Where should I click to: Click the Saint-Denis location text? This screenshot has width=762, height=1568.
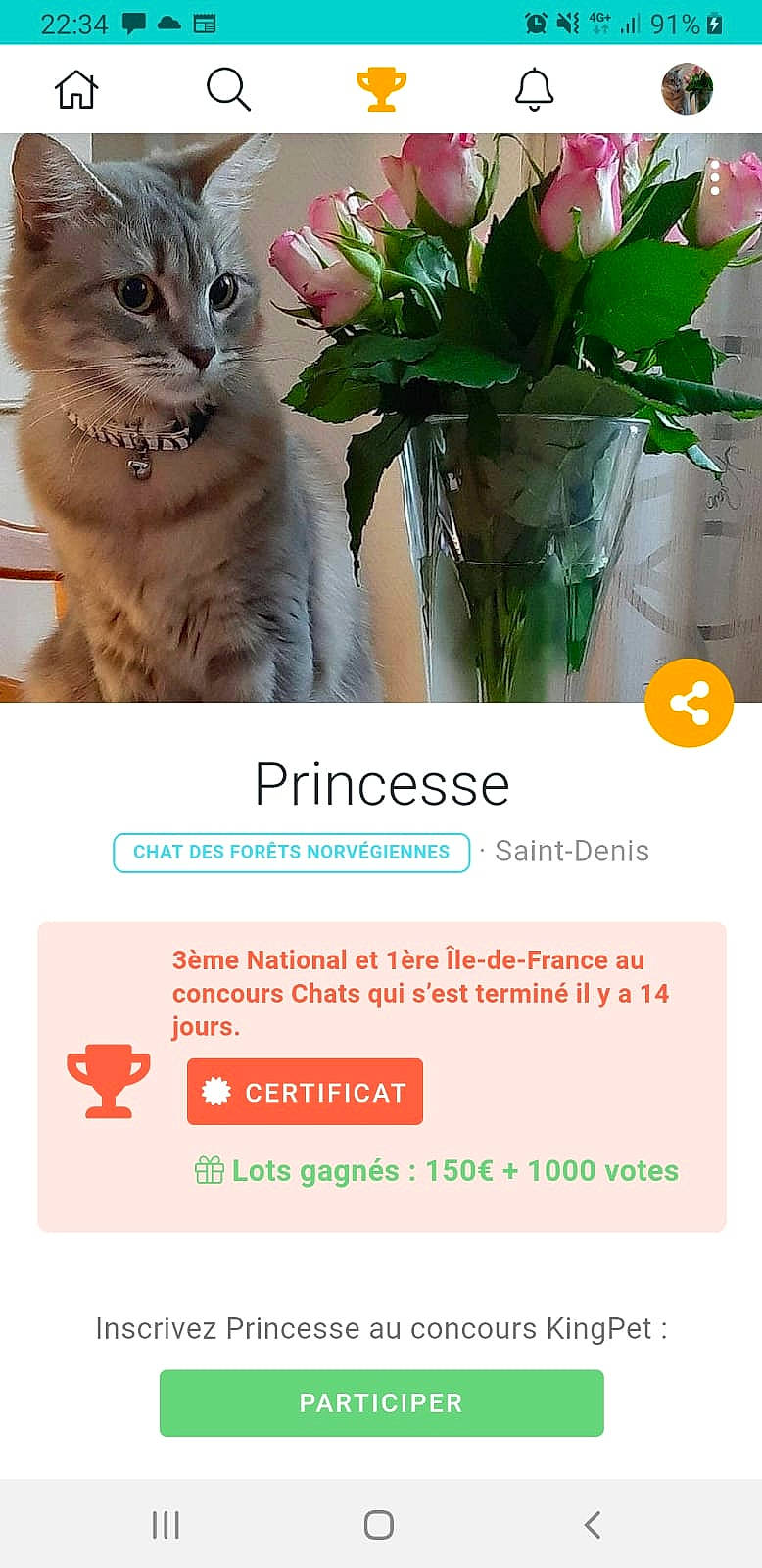point(572,852)
